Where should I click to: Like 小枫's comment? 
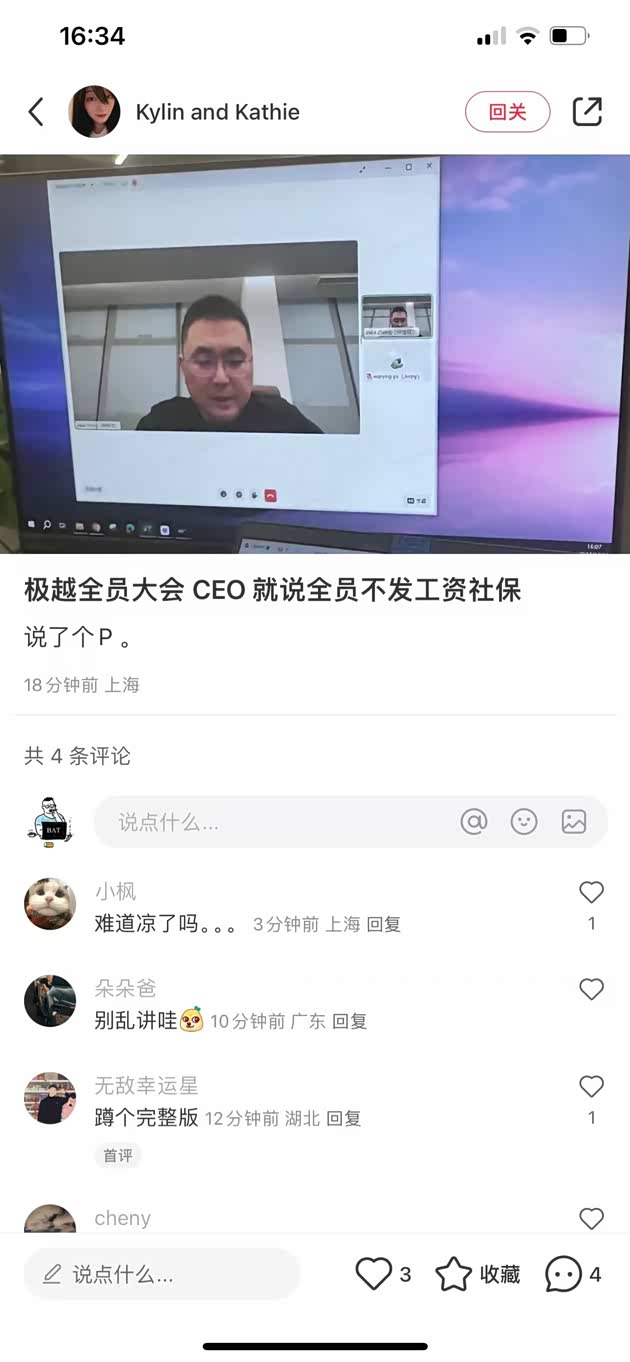[x=591, y=892]
